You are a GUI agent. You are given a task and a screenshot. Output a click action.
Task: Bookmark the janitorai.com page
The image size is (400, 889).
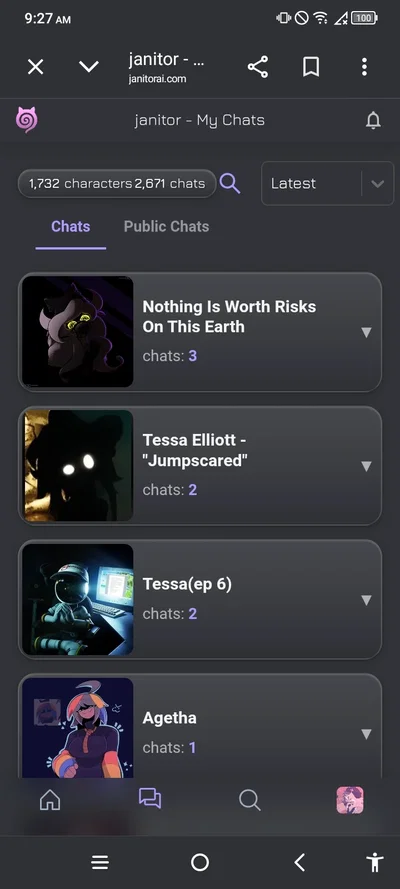click(x=310, y=67)
